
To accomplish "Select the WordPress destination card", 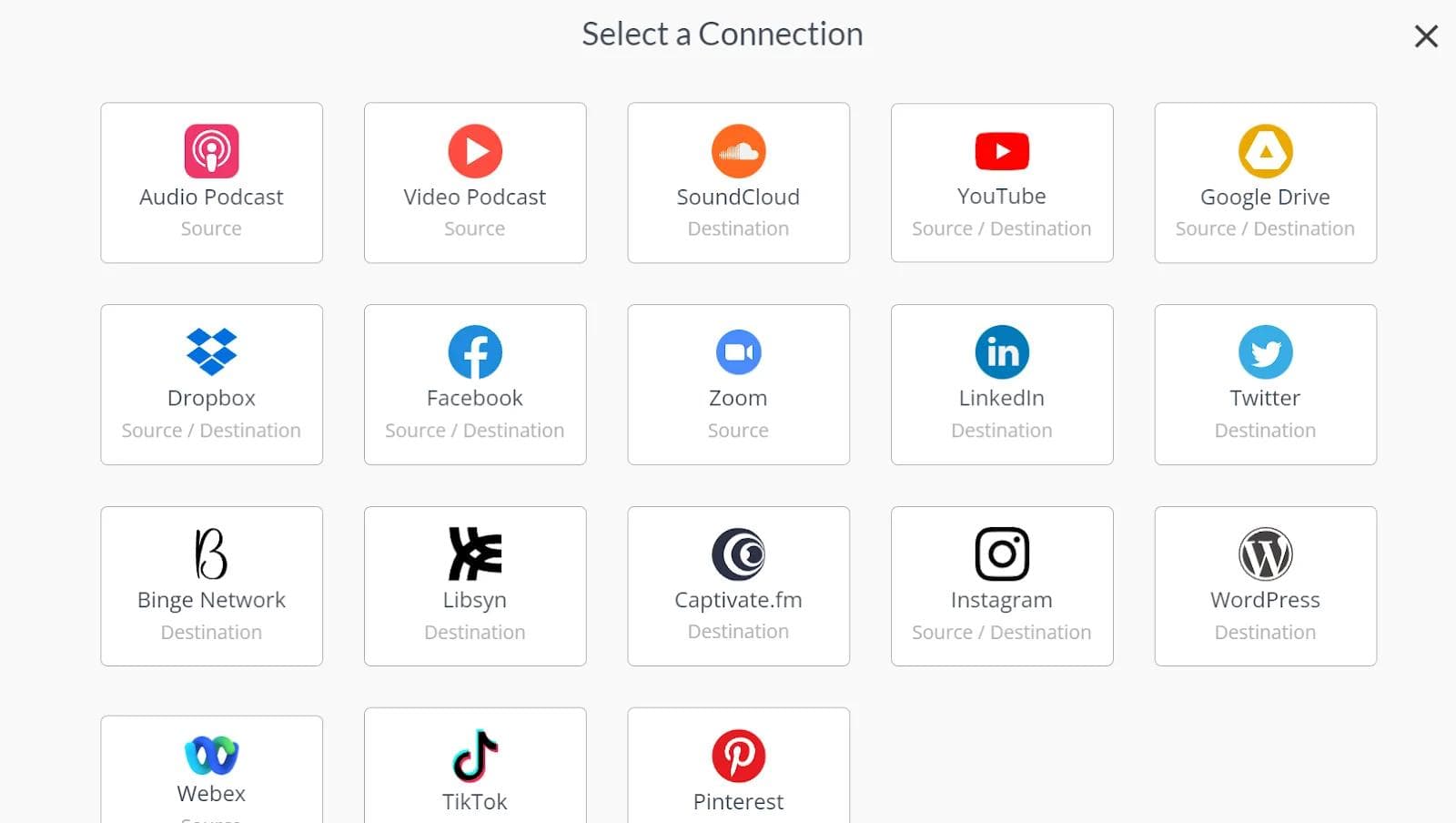I will pyautogui.click(x=1265, y=586).
